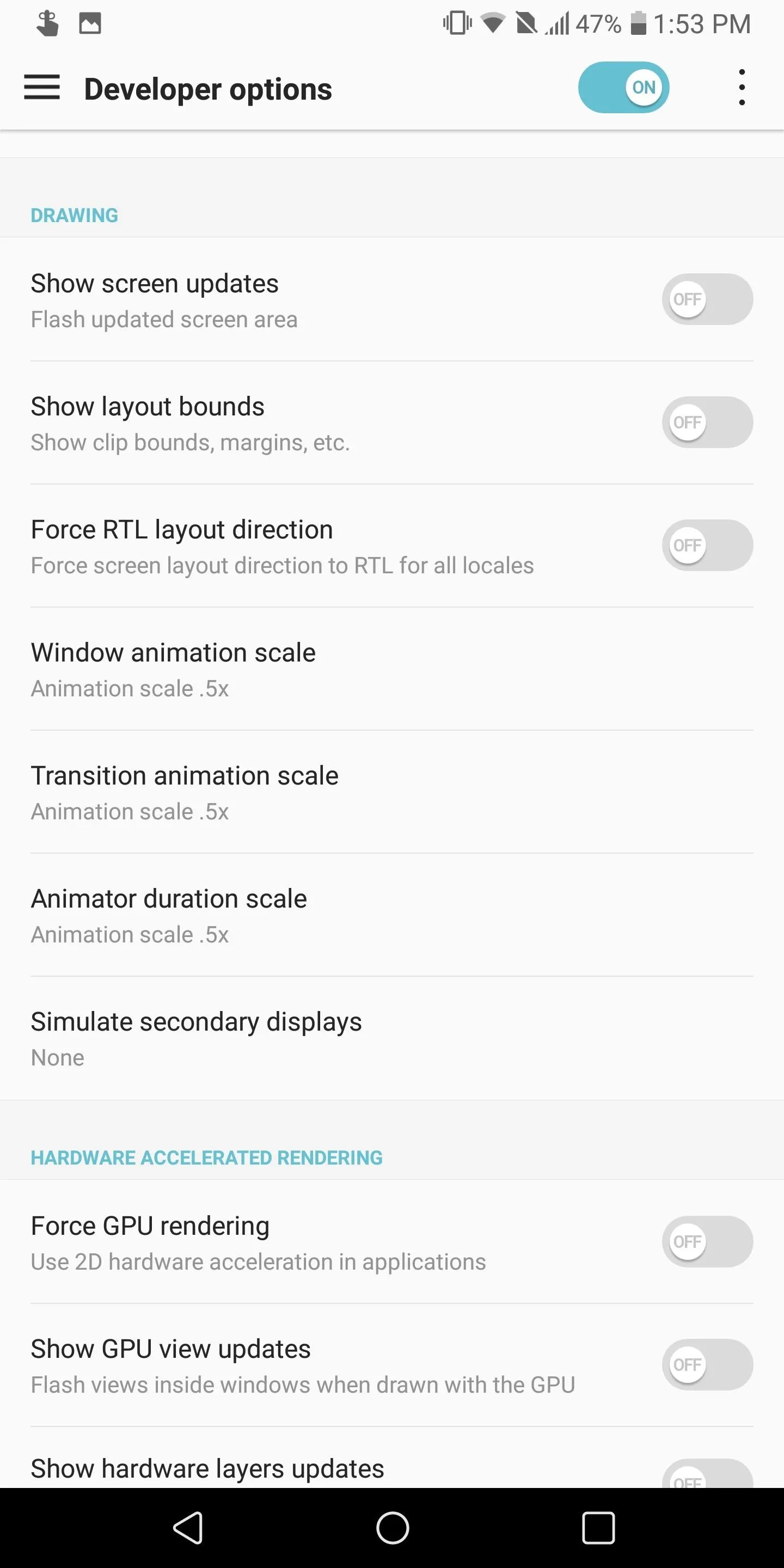Turn off the Developer options master switch
The height and width of the screenshot is (1568, 784).
tap(623, 87)
